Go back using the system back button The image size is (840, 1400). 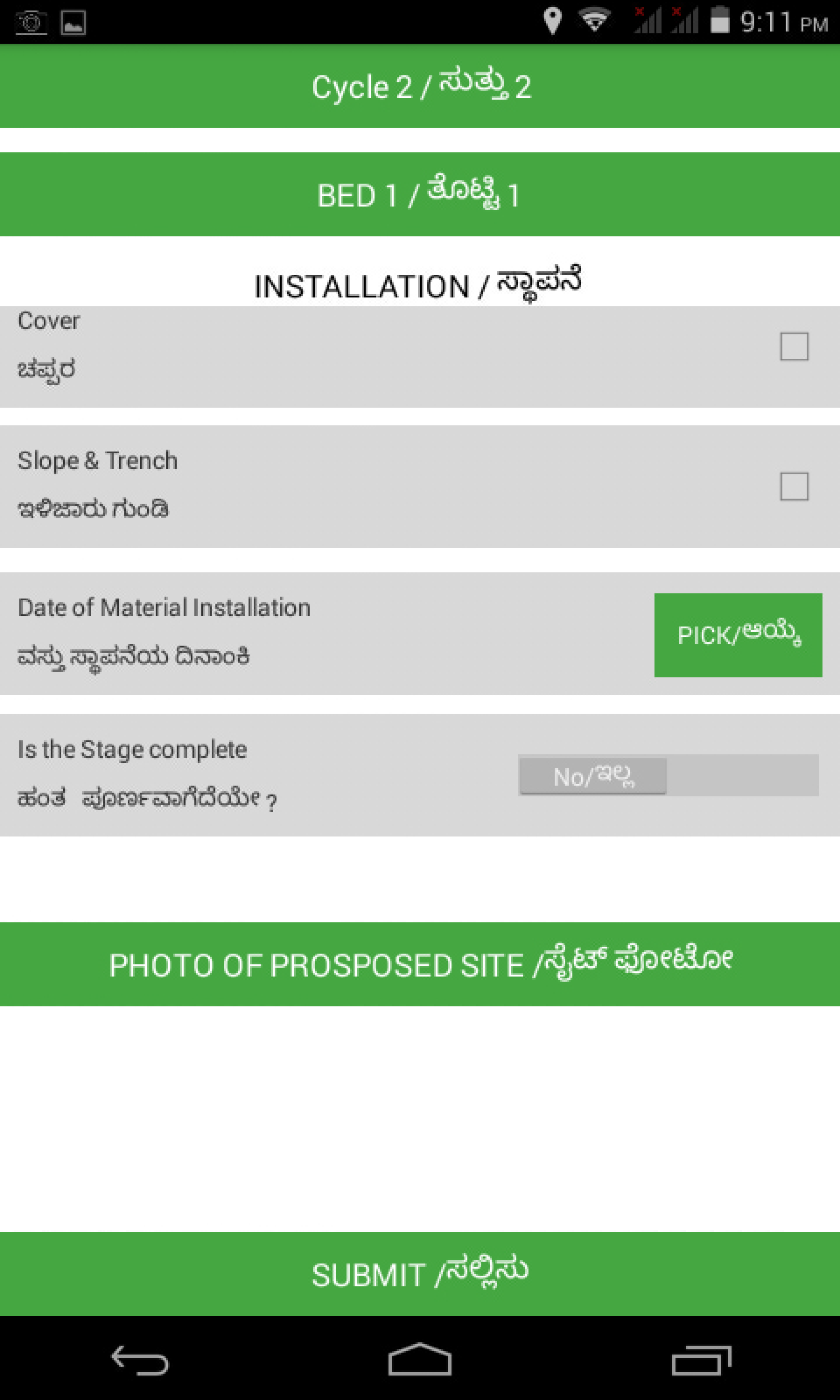coord(140,1361)
